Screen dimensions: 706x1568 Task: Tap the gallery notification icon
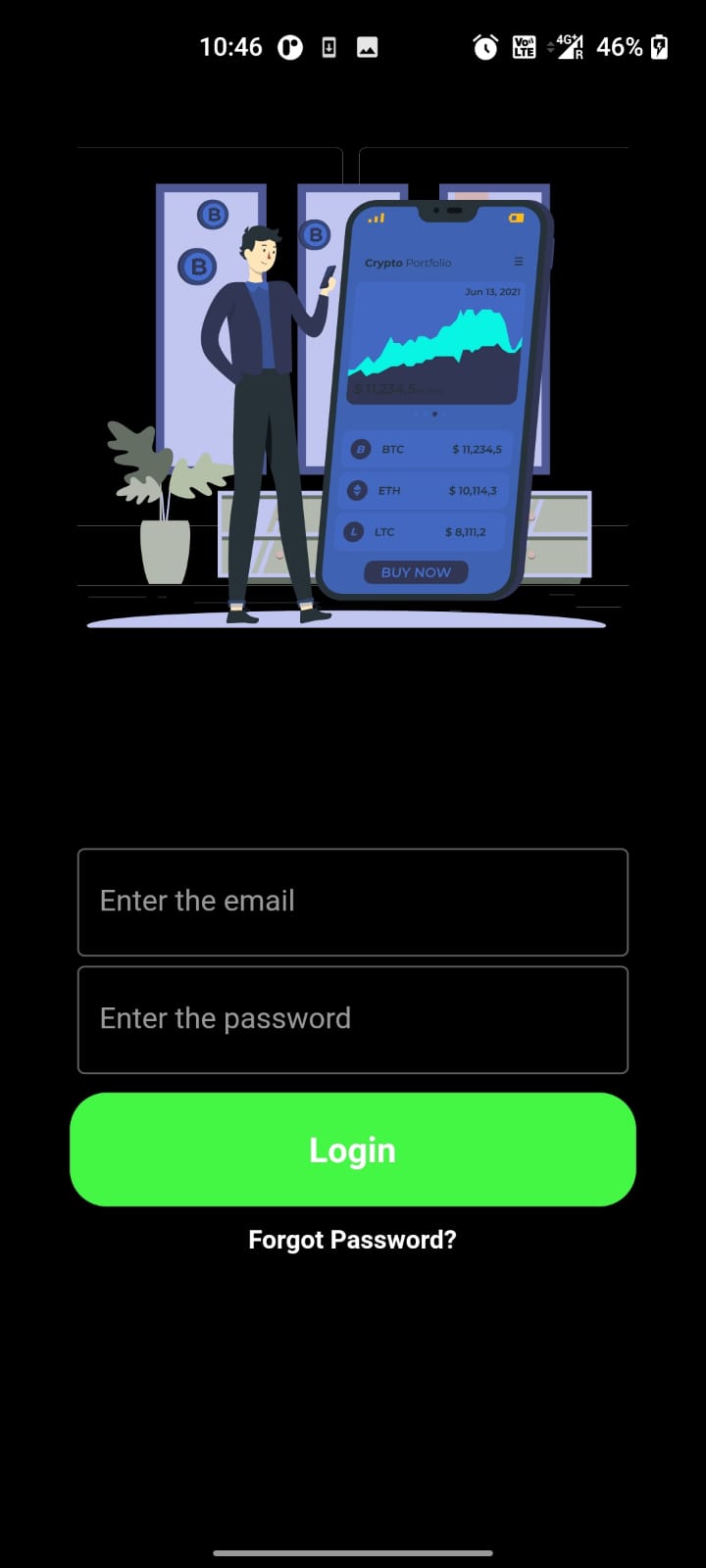[x=366, y=46]
